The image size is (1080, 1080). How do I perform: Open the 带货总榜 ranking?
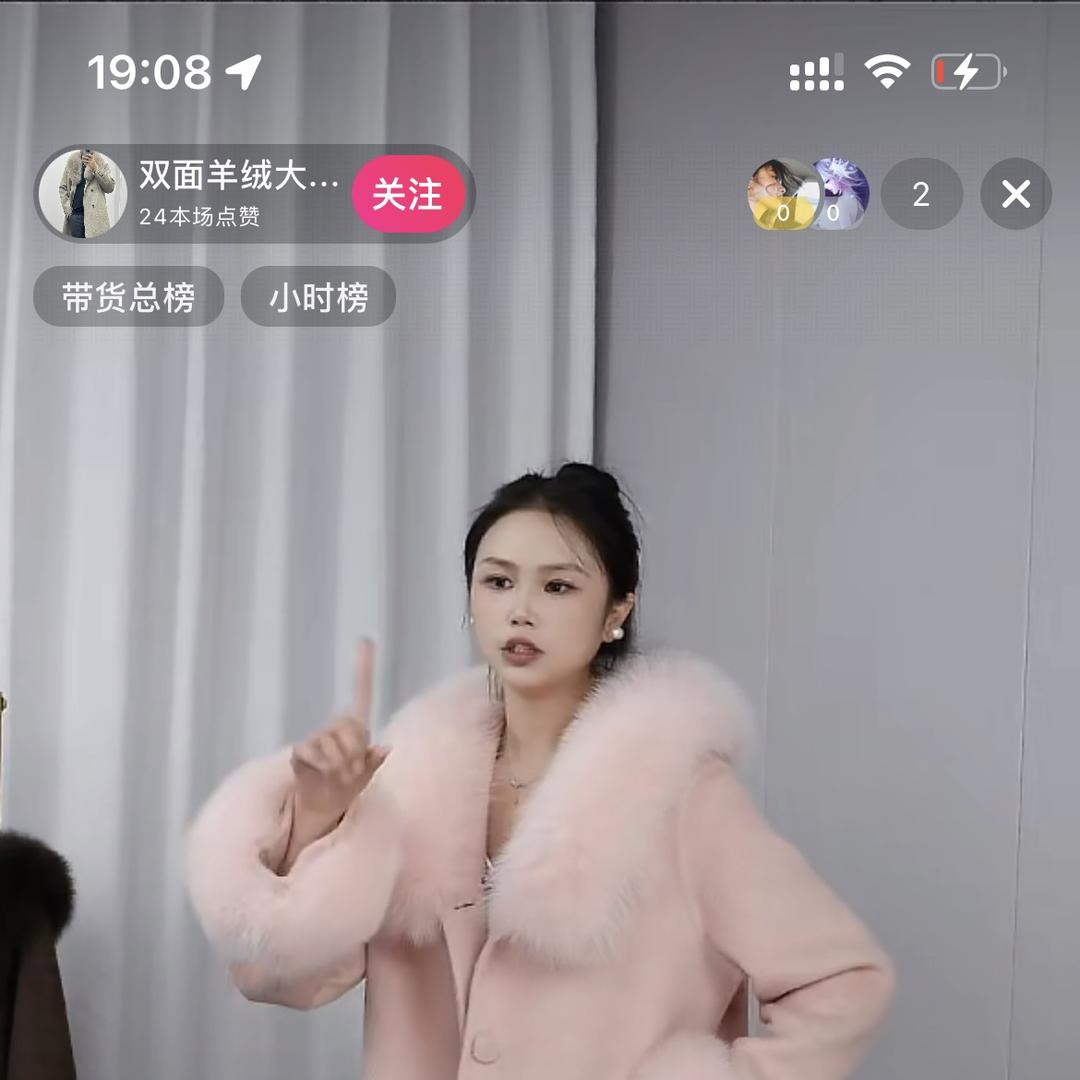[x=128, y=297]
